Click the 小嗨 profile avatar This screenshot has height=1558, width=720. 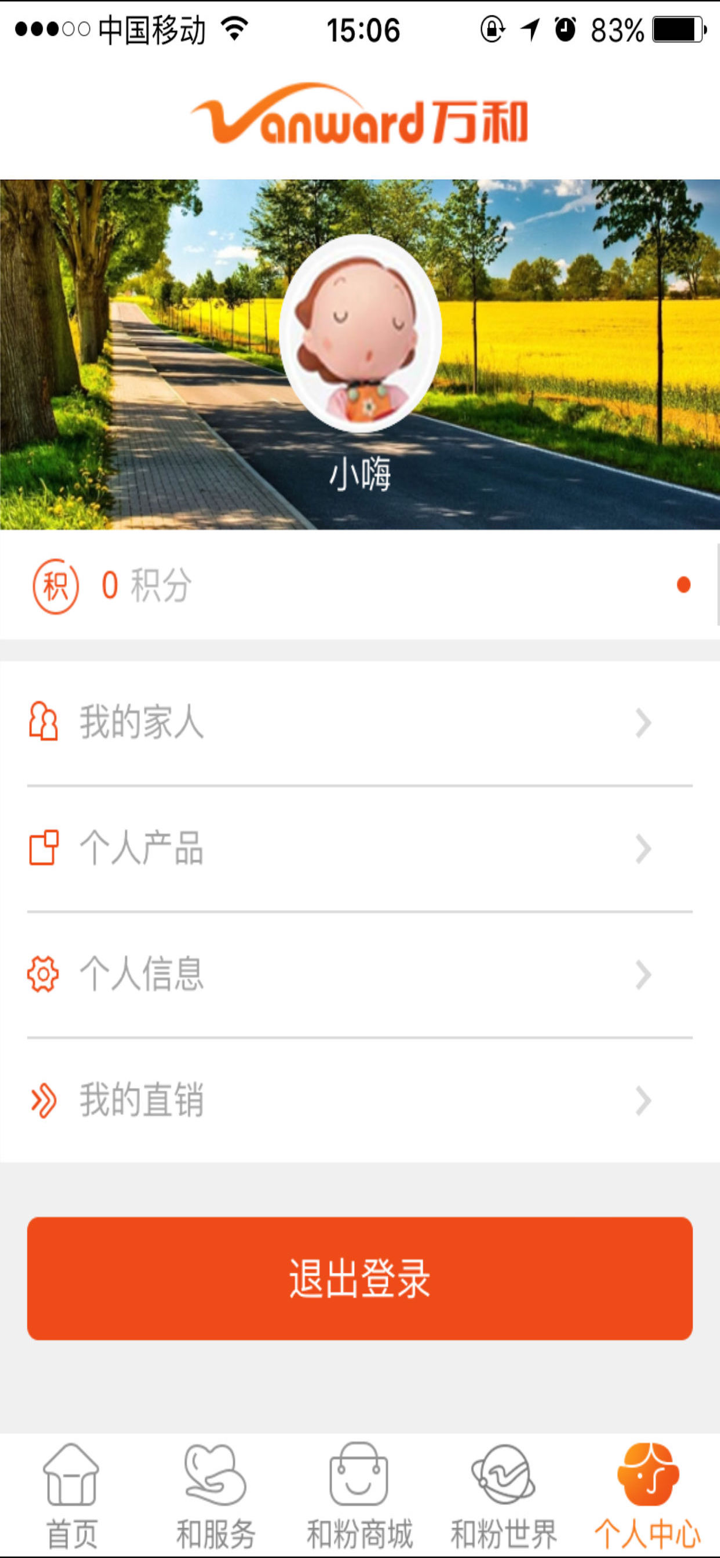(360, 335)
